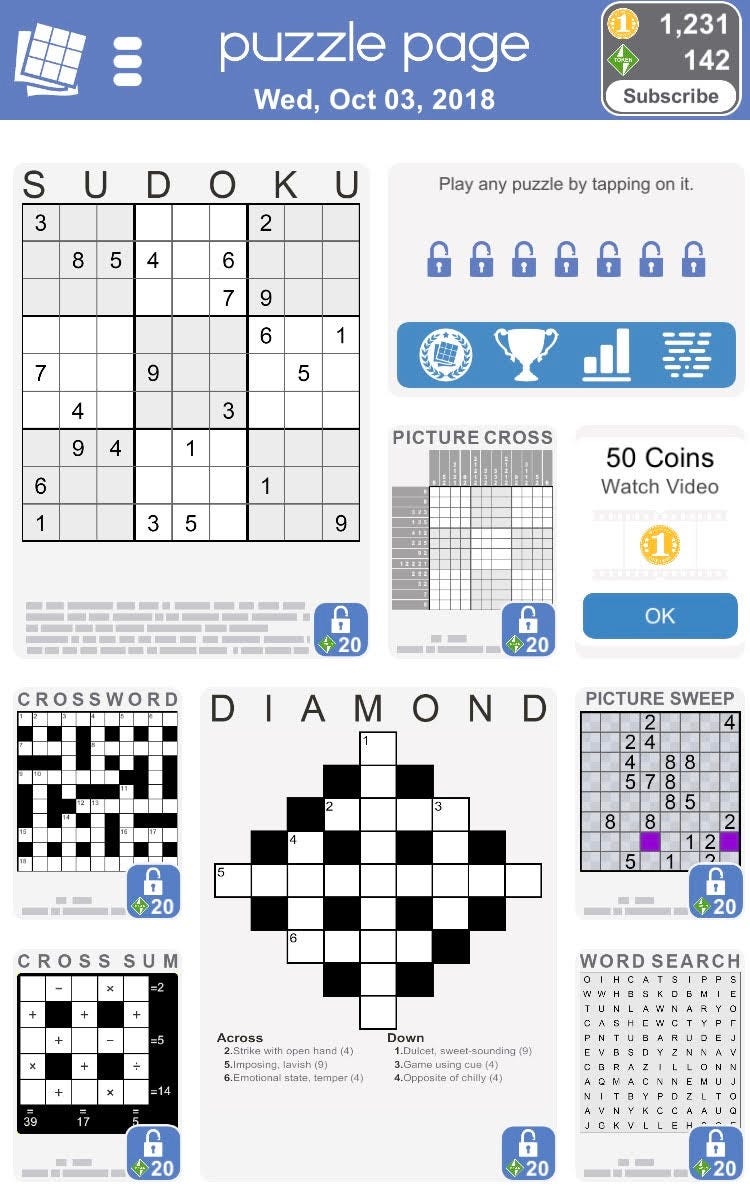Tap the Subscribe button
The width and height of the screenshot is (750, 1196).
click(x=670, y=96)
